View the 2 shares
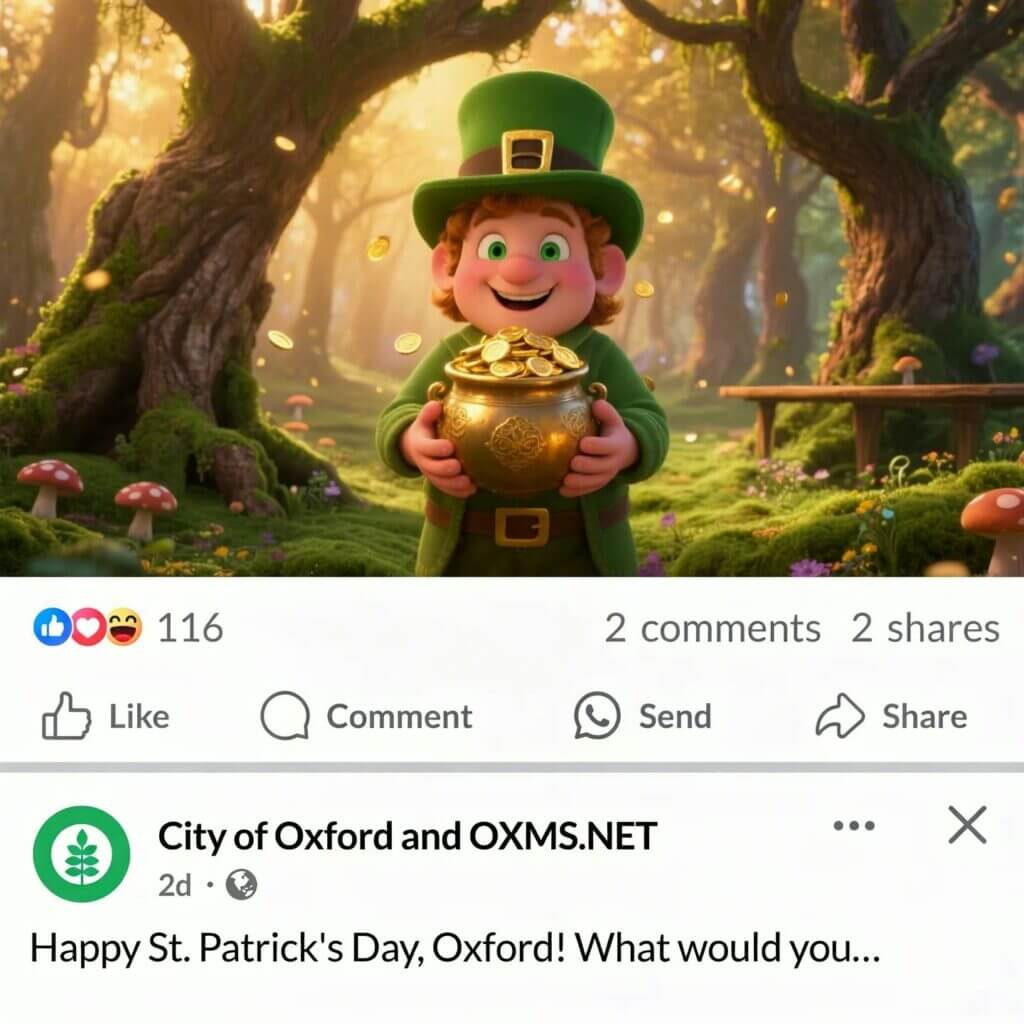This screenshot has width=1024, height=1024. click(x=925, y=628)
